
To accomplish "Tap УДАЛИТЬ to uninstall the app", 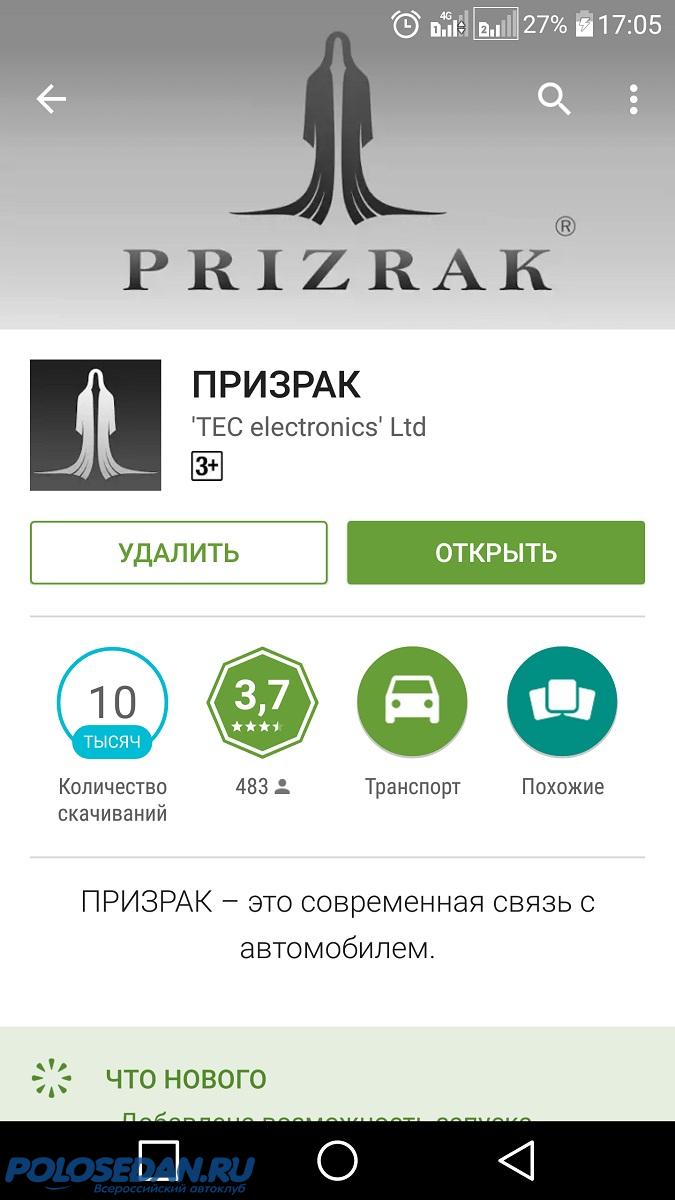I will tap(179, 553).
